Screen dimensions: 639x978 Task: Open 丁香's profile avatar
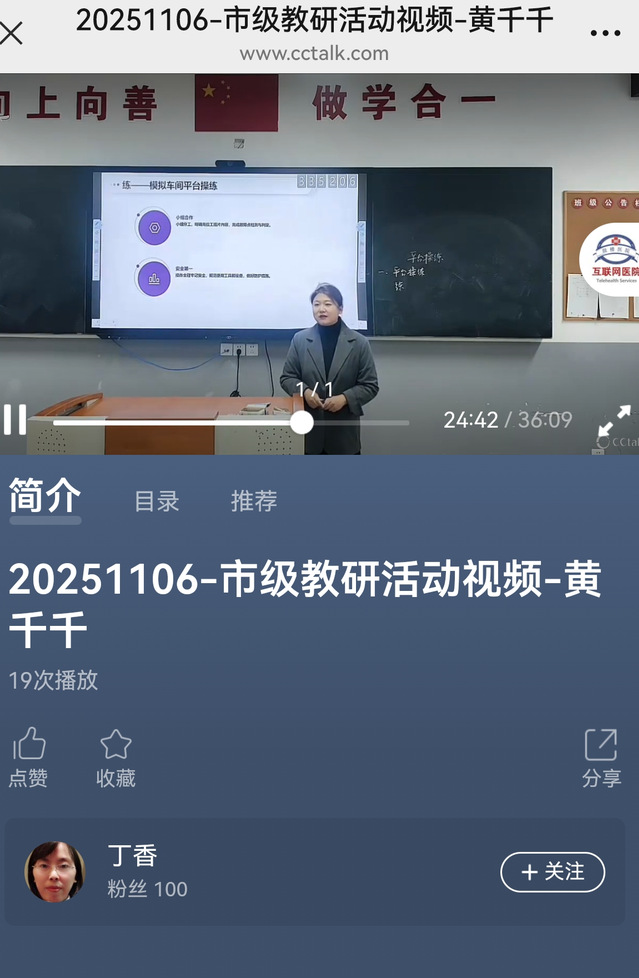coord(55,872)
